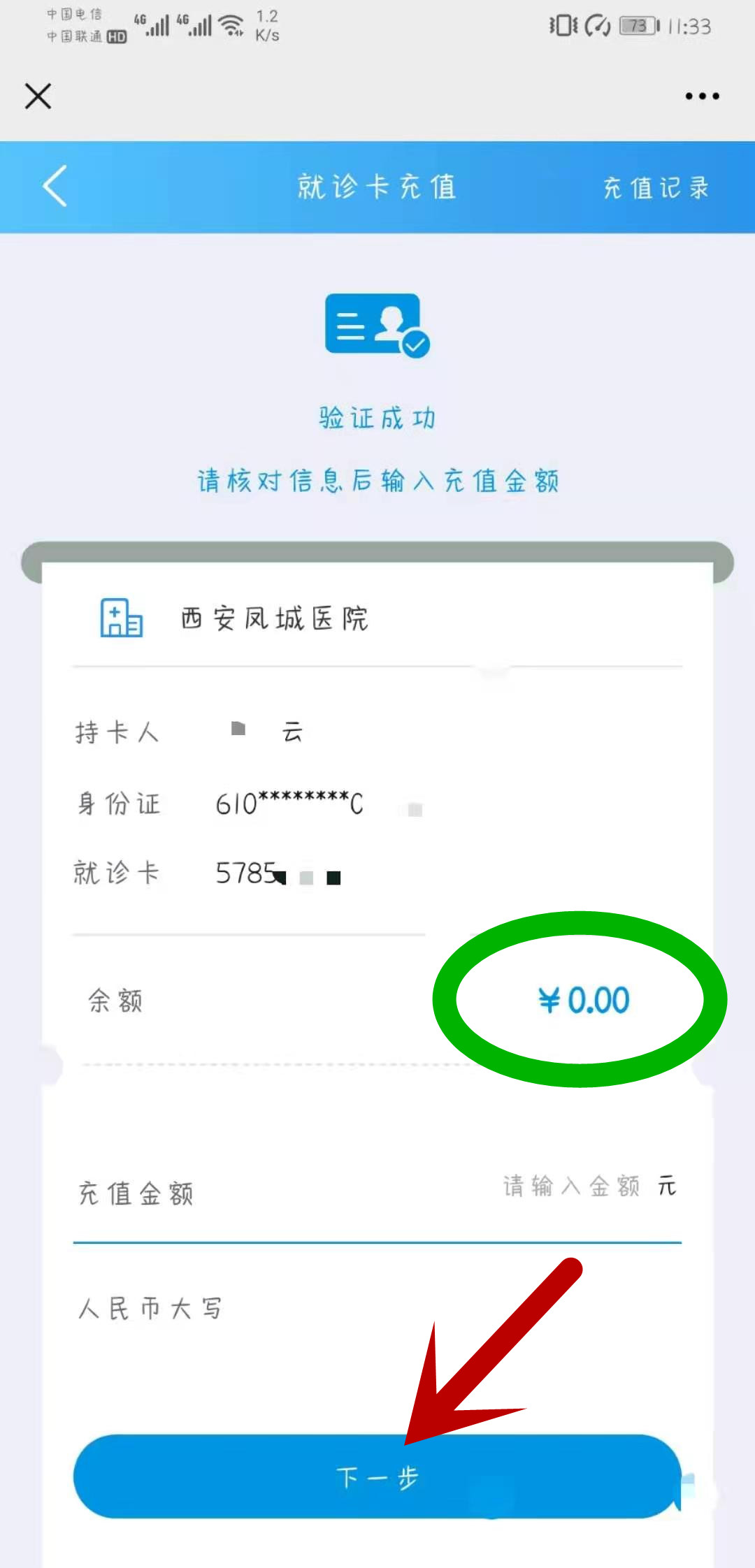Open 充值记录 recharge history

tap(656, 187)
